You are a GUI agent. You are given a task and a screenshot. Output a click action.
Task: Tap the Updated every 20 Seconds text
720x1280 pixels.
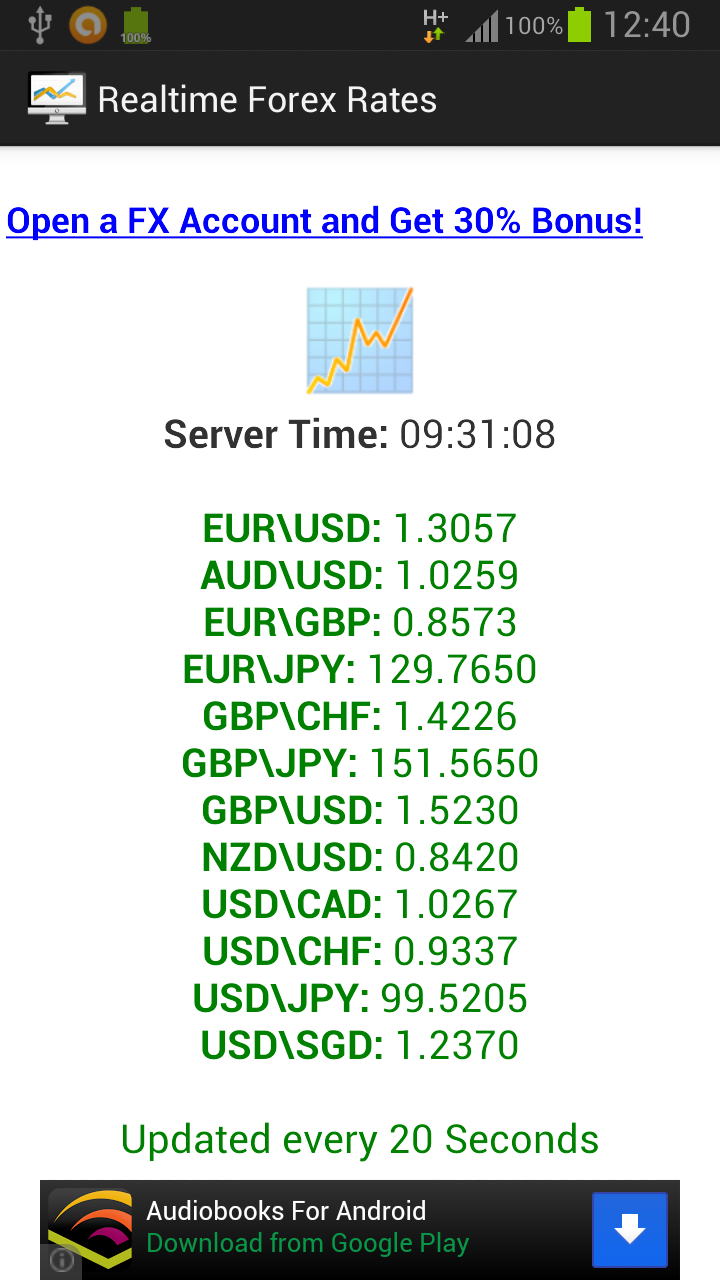[359, 1139]
